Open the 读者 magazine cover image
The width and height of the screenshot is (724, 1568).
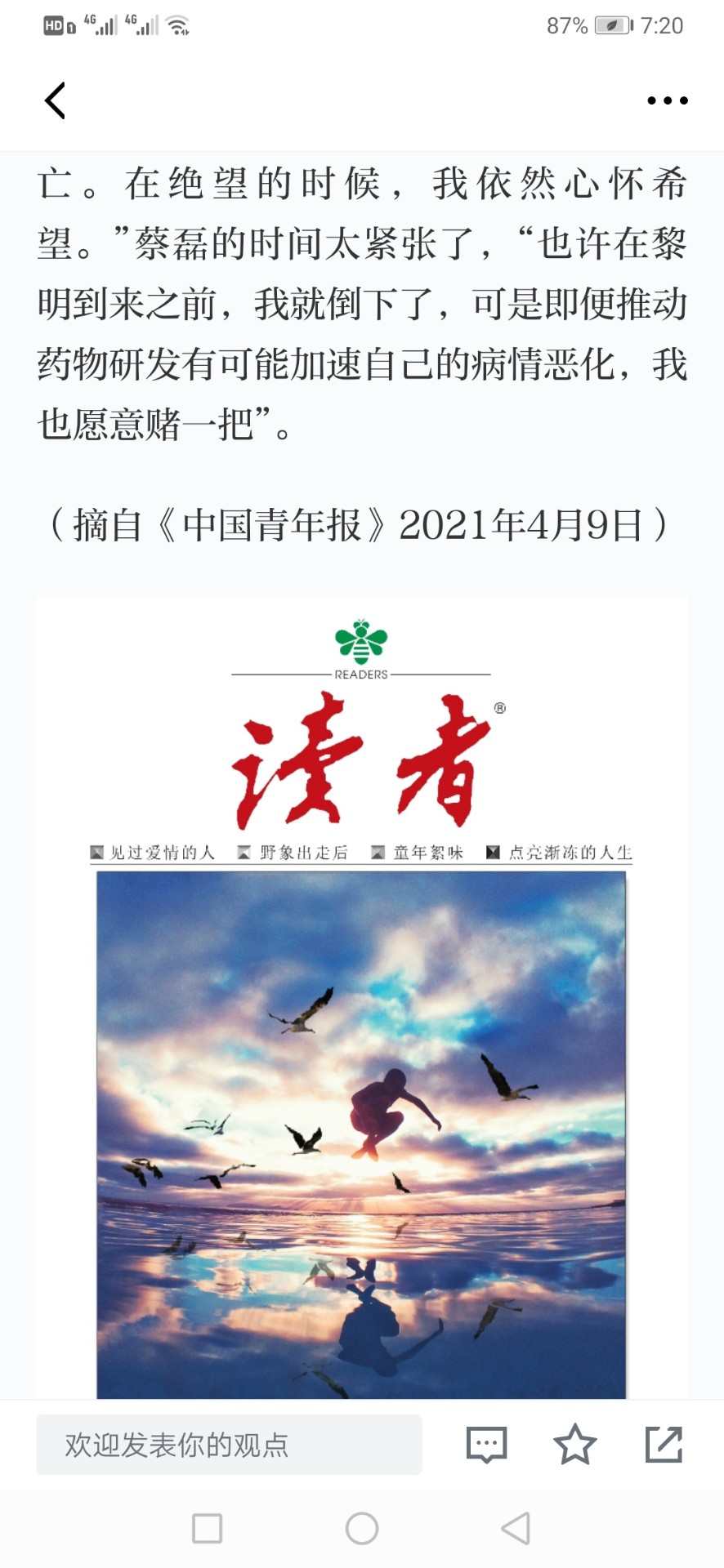coord(362,997)
